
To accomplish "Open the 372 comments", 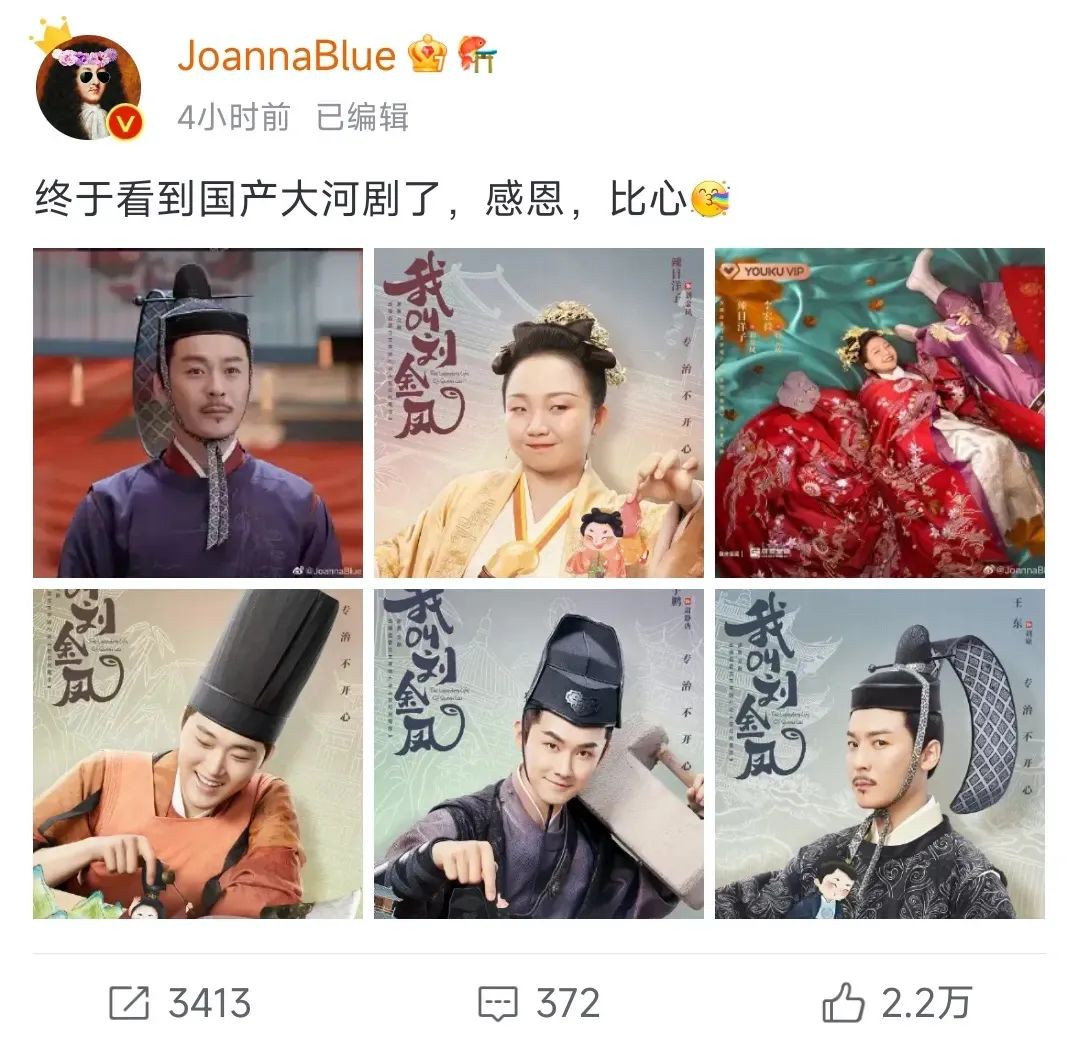I will tap(539, 1003).
